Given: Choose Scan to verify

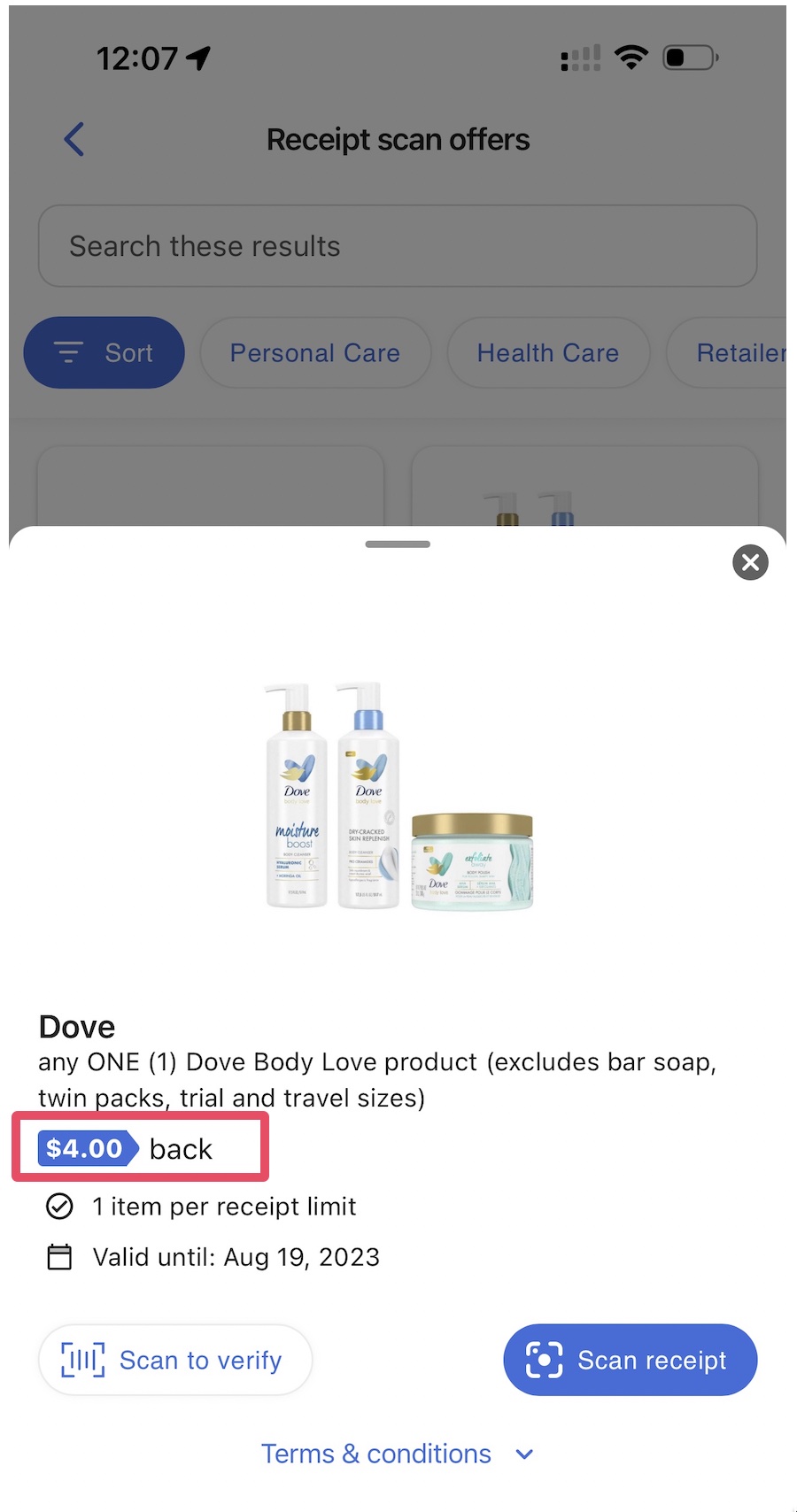Looking at the screenshot, I should (175, 1360).
